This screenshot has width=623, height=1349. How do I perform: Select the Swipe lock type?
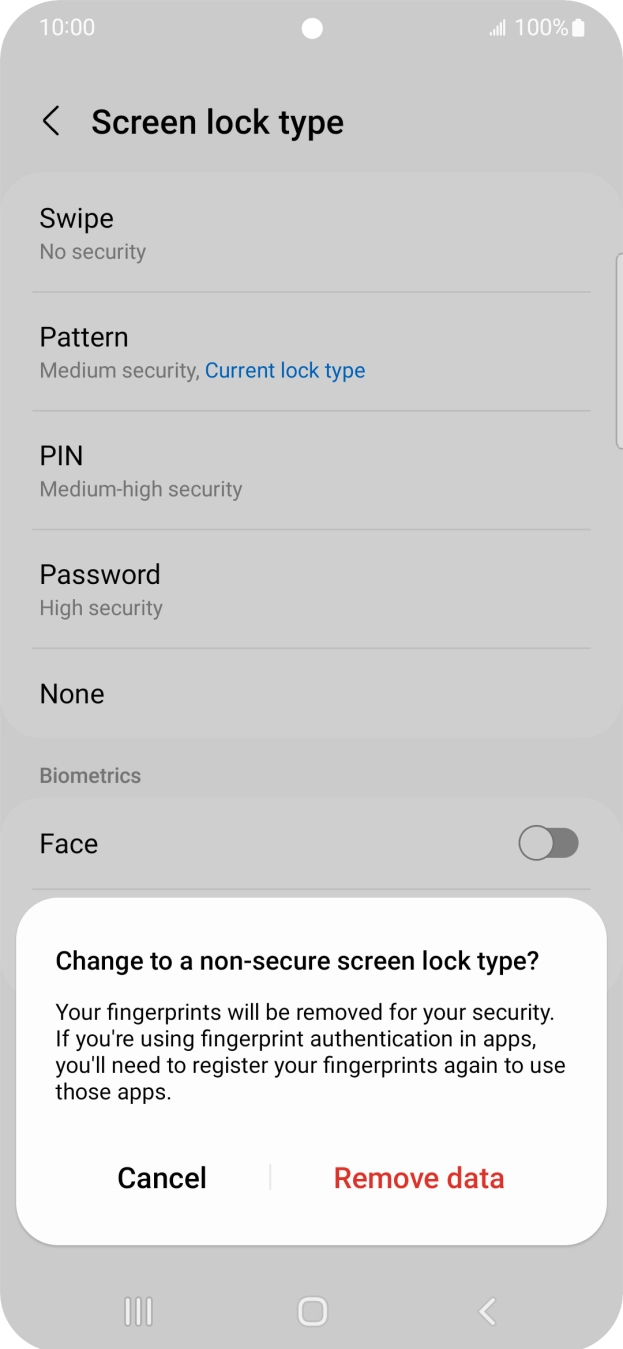click(311, 234)
